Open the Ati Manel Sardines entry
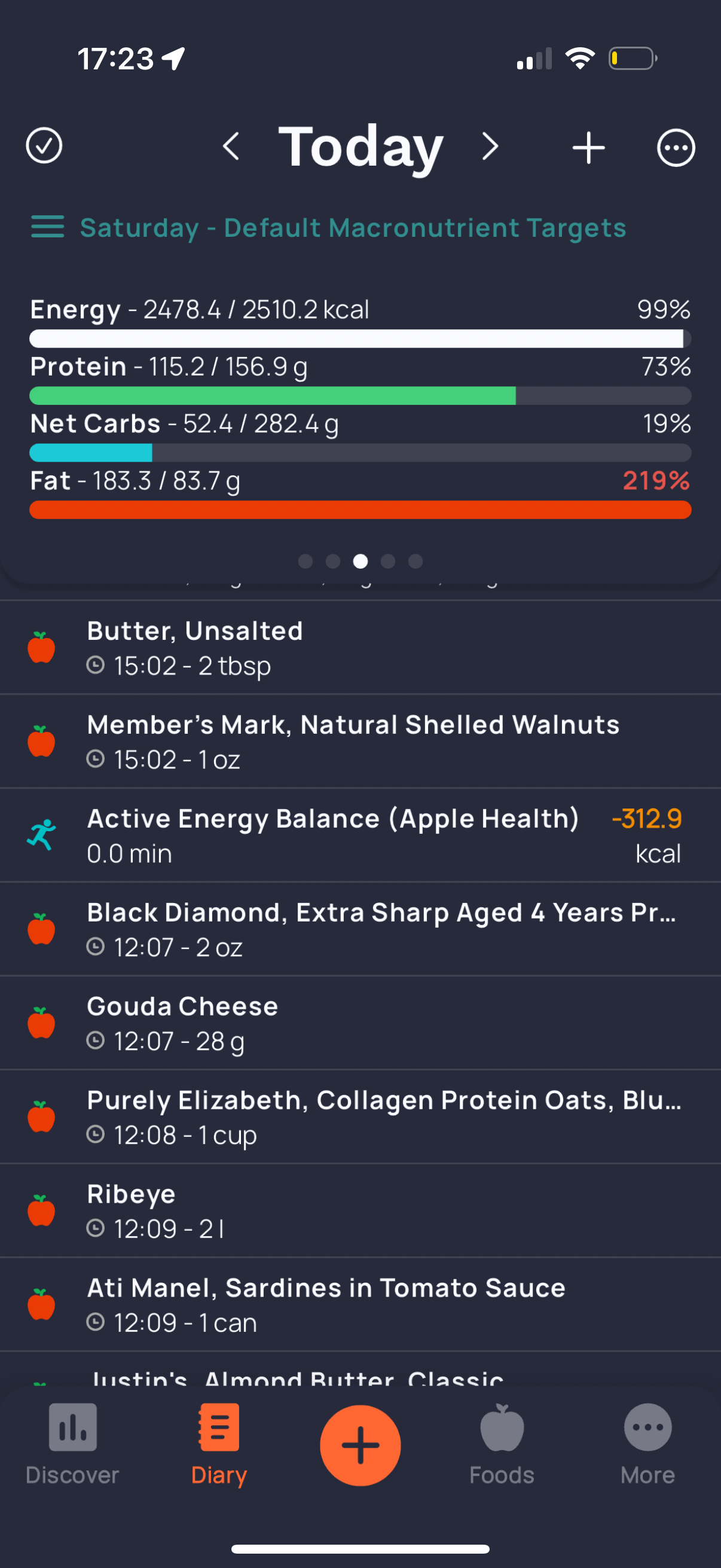 click(x=360, y=1304)
